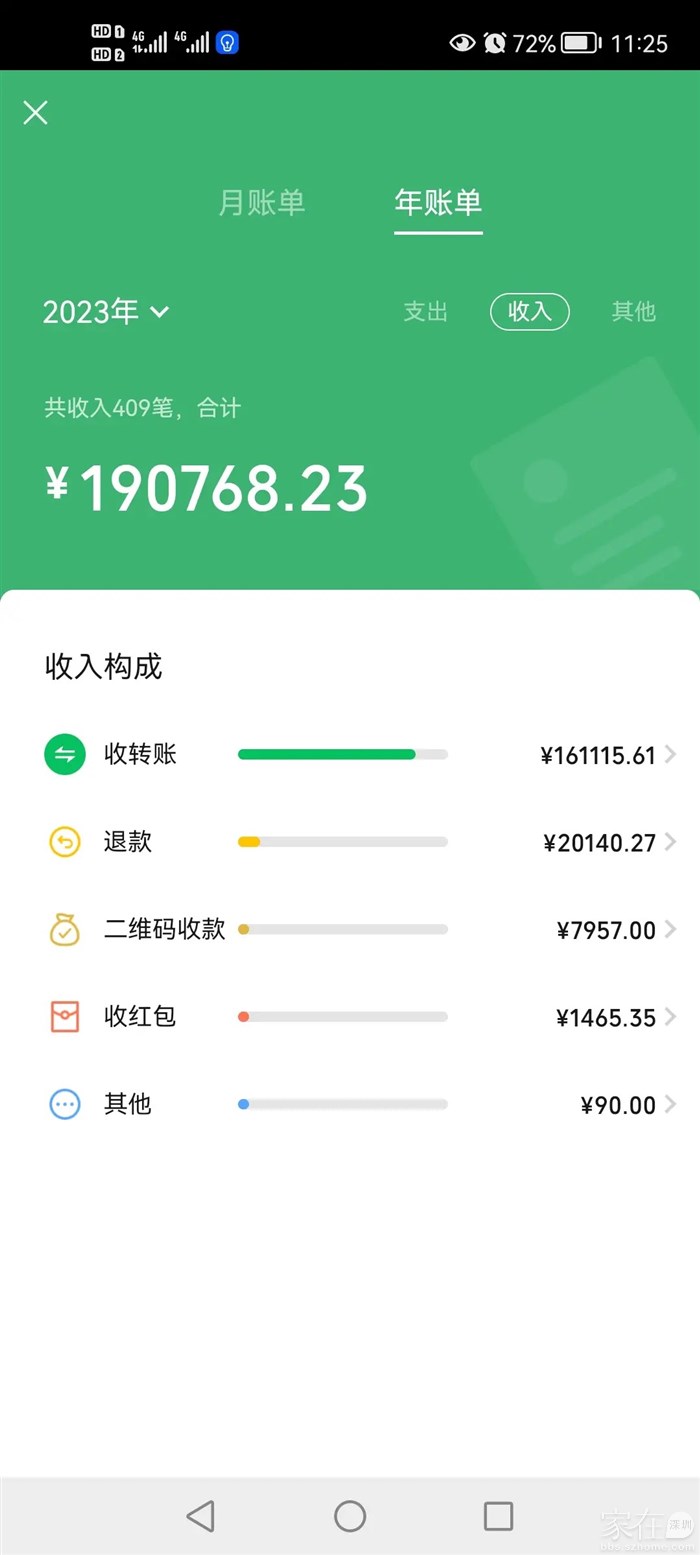700x1555 pixels.
Task: Switch to the 其他 filter at top
Action: point(633,312)
